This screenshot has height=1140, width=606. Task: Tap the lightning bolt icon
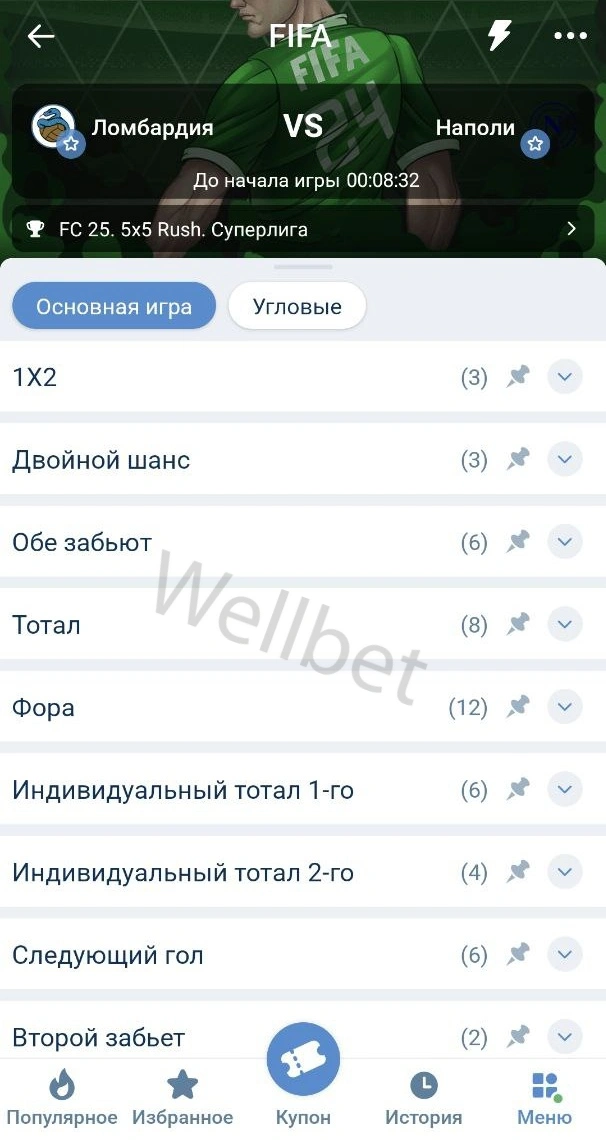coord(498,36)
